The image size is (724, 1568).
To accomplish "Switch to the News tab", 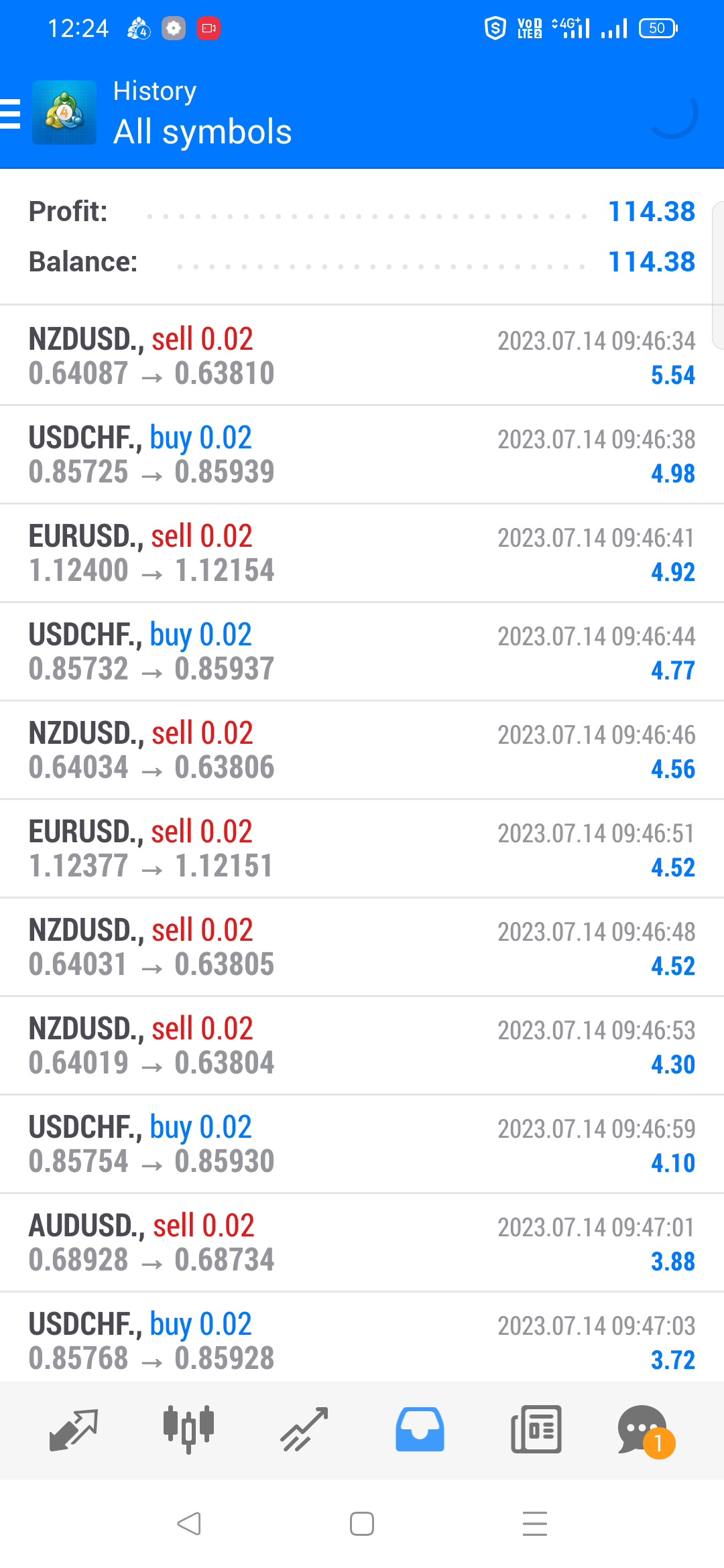I will click(x=536, y=1429).
